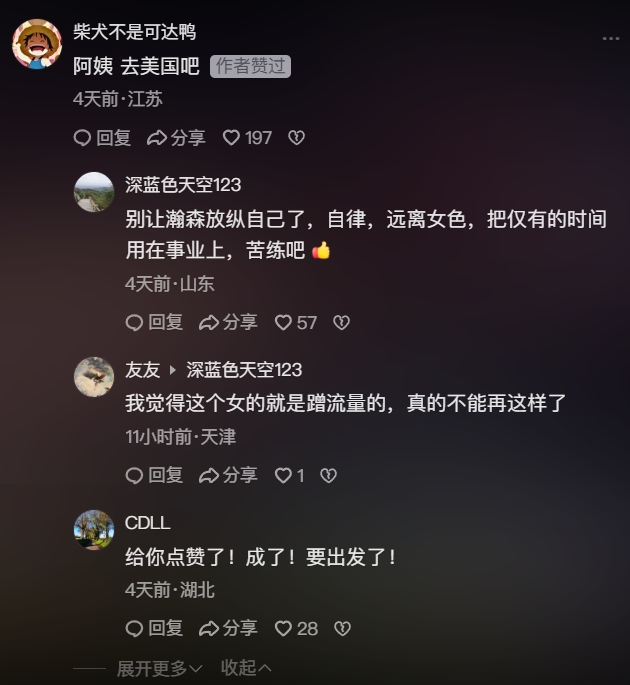Dislike 深蓝色天空123's comment

point(341,322)
